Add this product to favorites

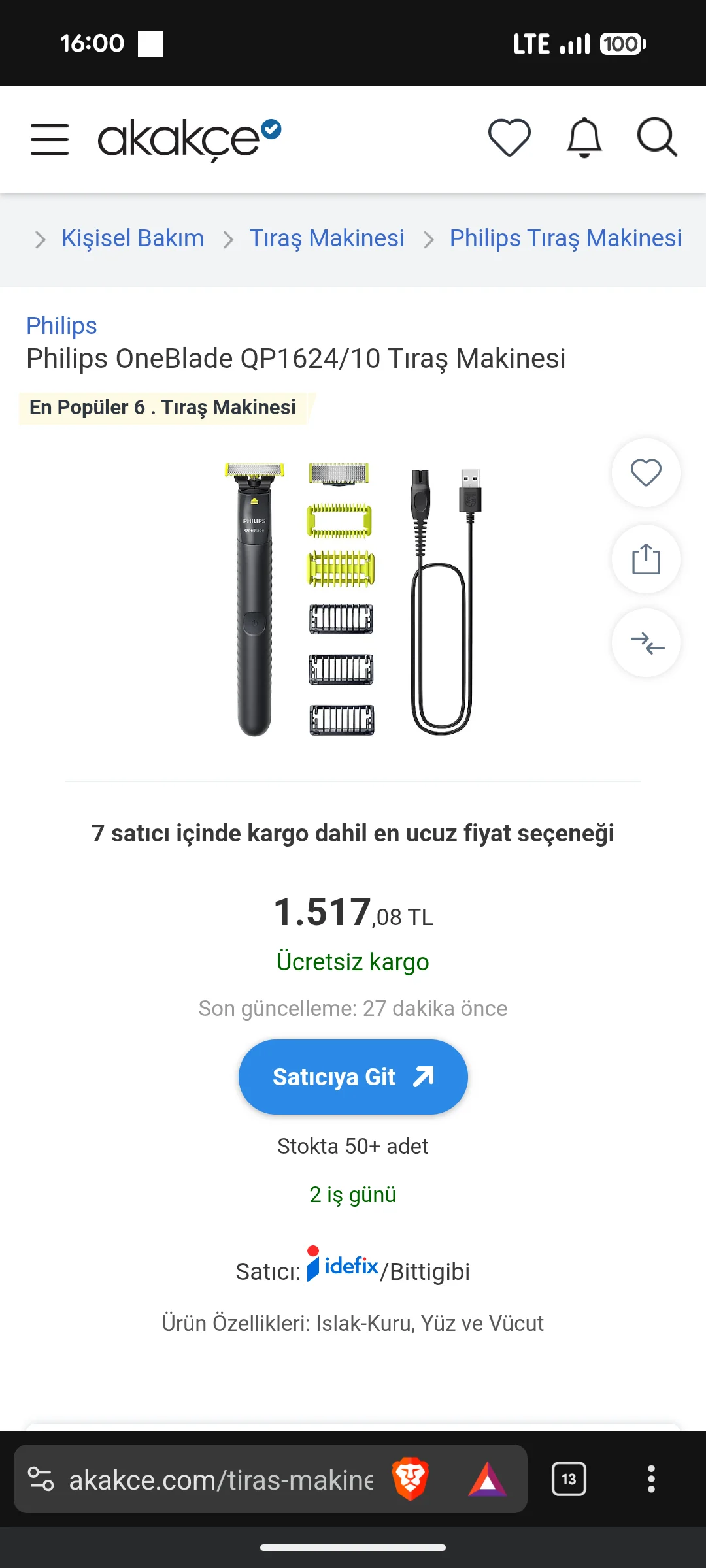coord(646,472)
